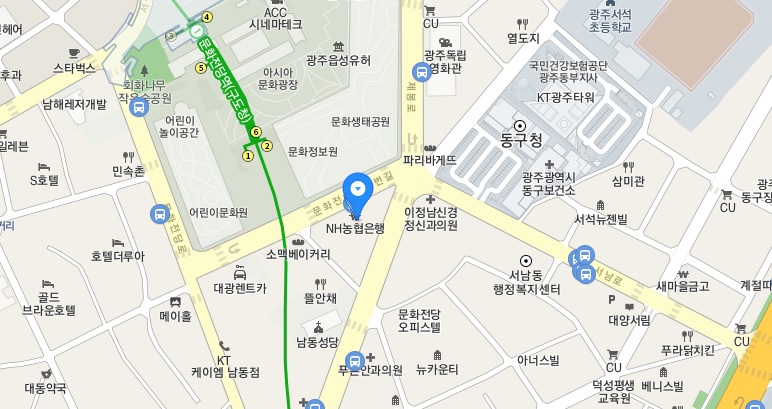The height and width of the screenshot is (409, 772).
Task: Select the 새마을금고 map marker
Action: point(683,285)
